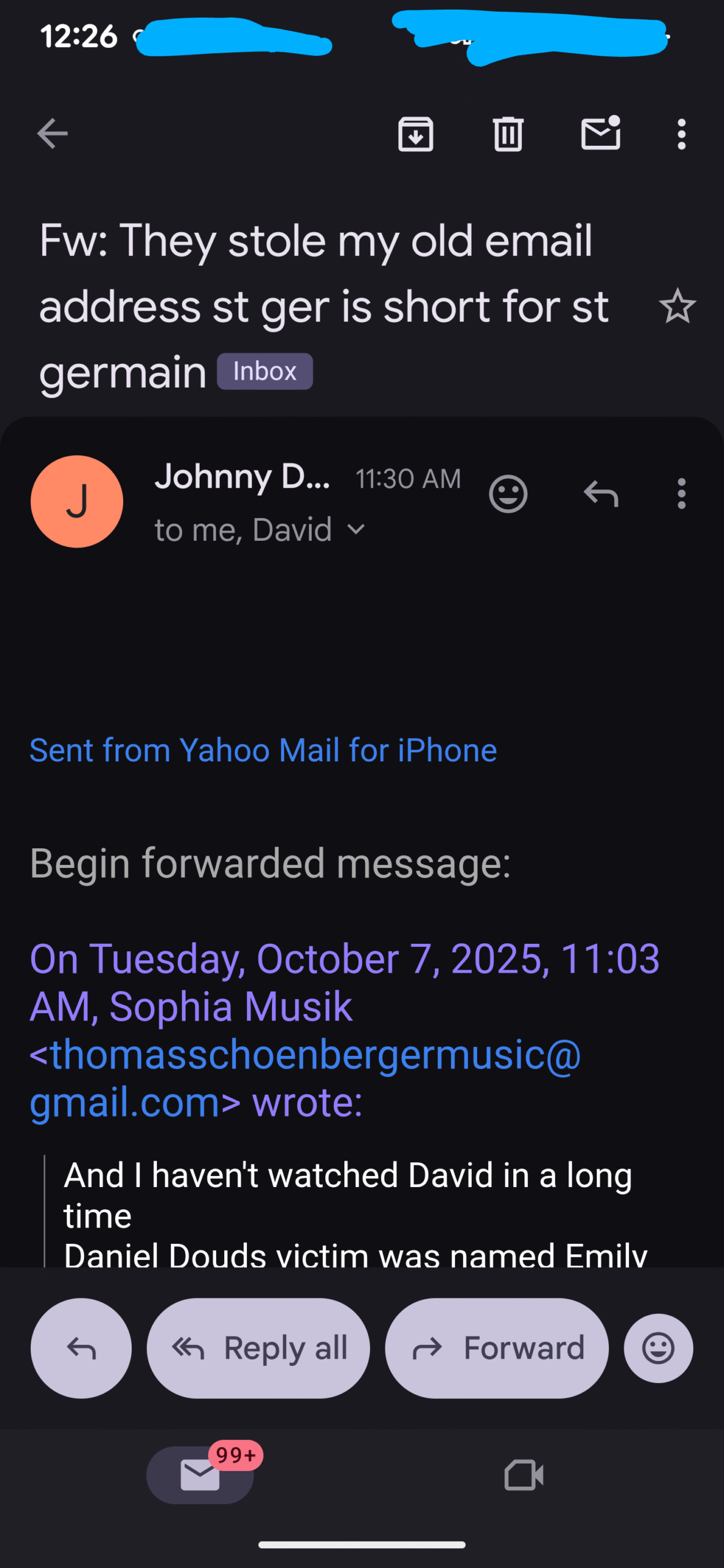Forward this email

click(497, 1348)
